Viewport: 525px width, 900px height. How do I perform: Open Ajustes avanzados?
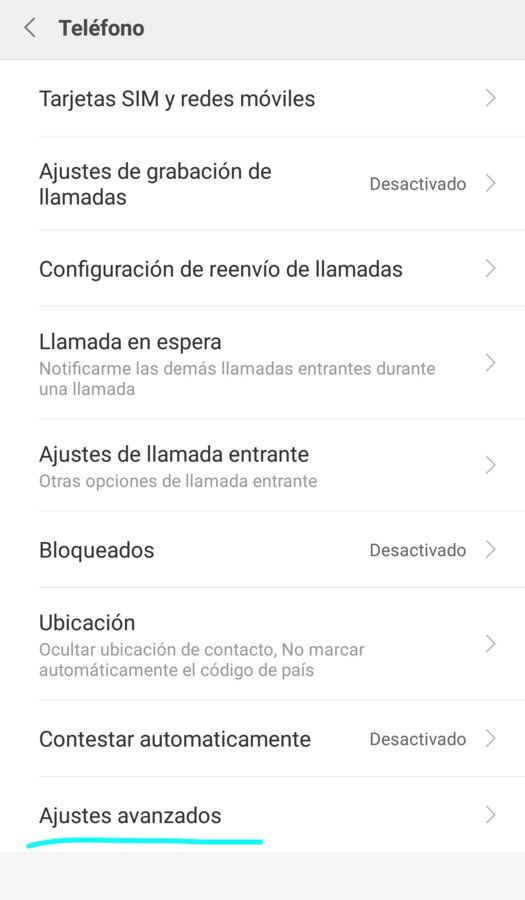click(262, 814)
